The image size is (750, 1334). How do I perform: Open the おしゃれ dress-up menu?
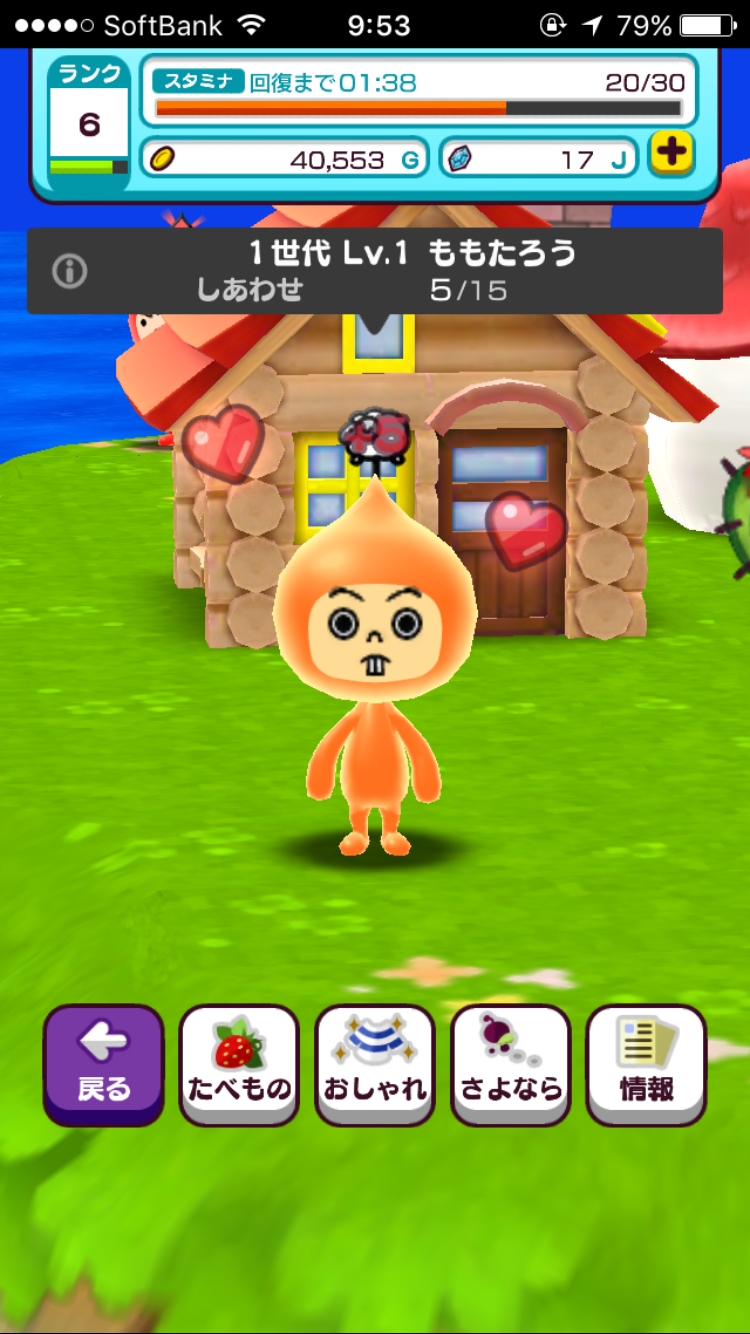point(375,1065)
